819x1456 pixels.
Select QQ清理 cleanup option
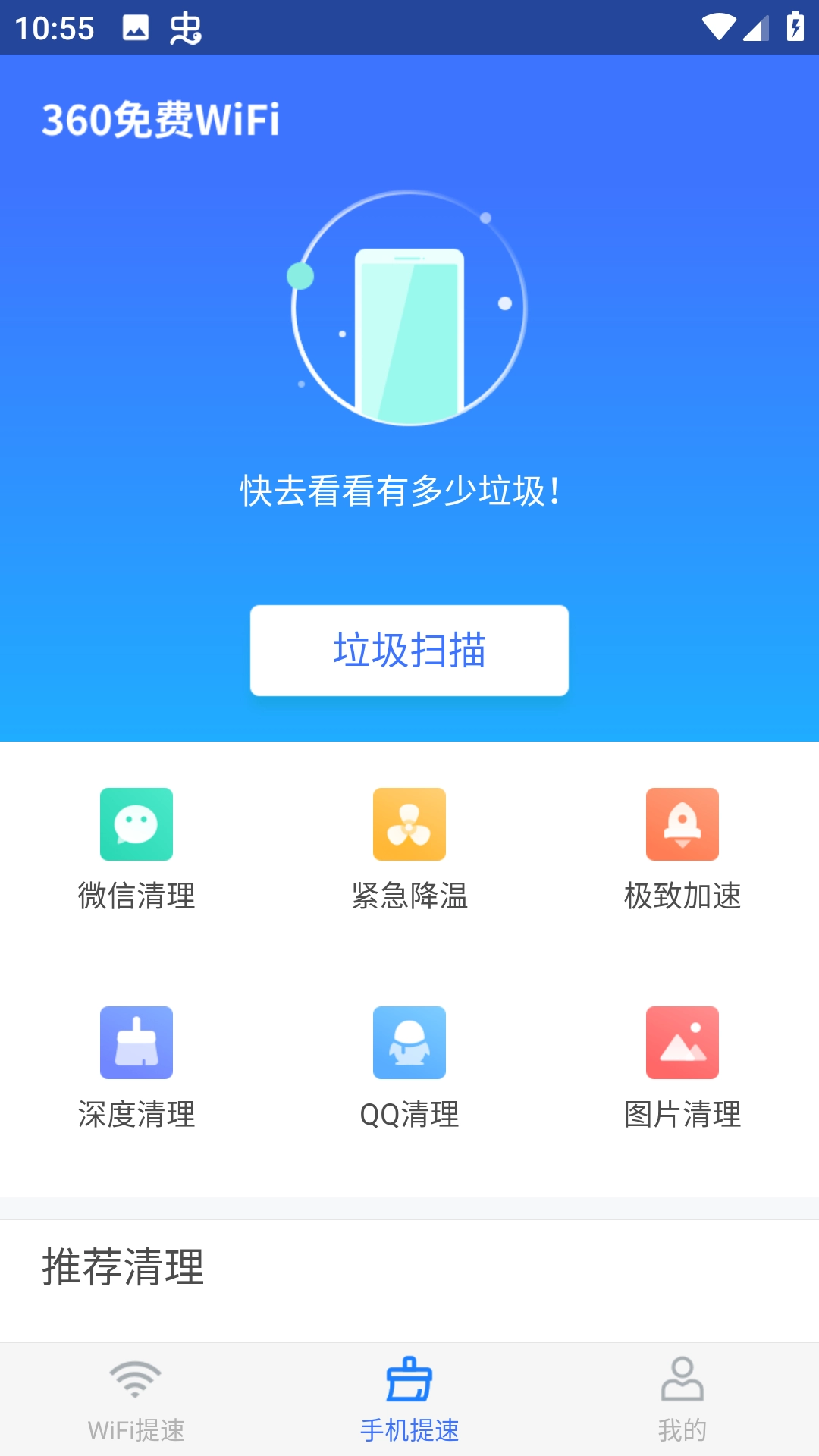point(409,1066)
